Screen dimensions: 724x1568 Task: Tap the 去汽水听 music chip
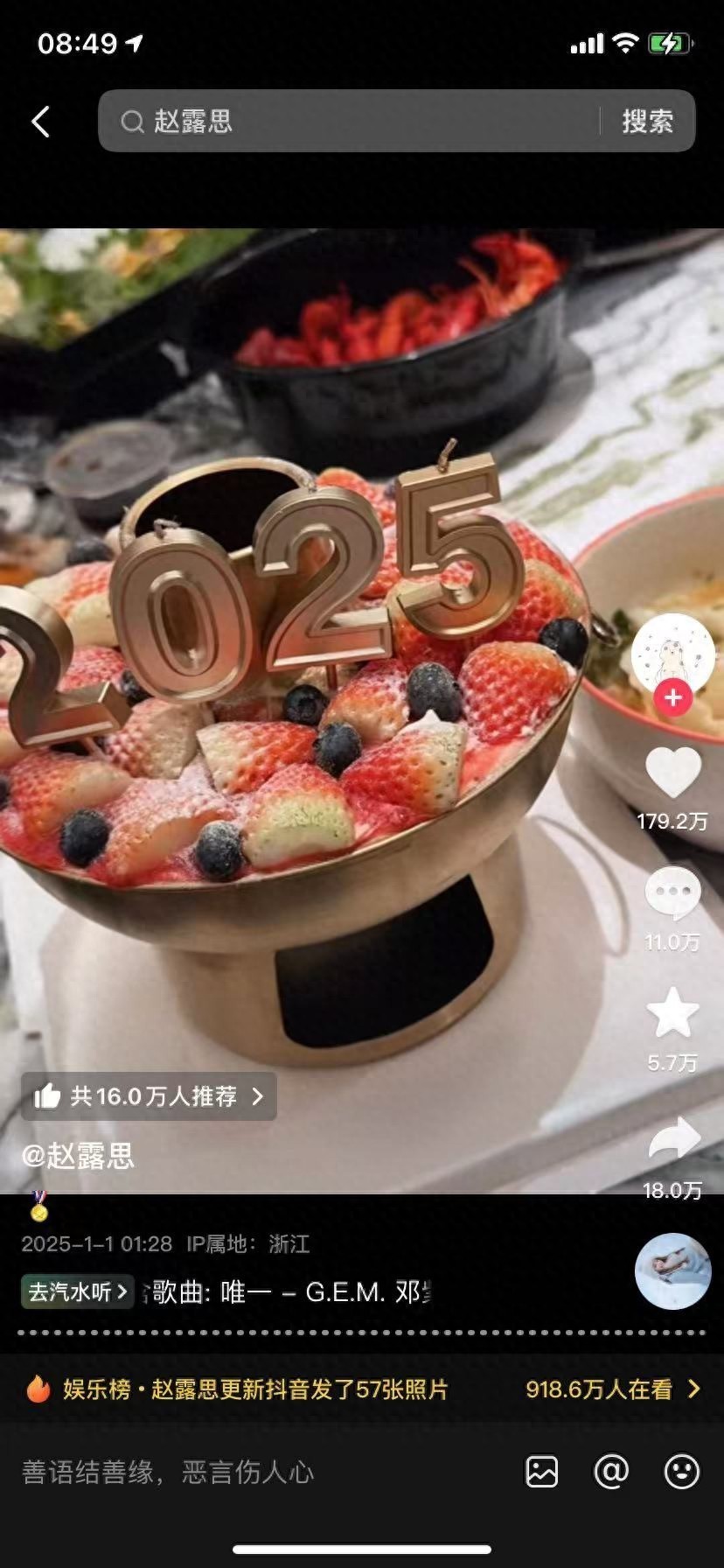click(77, 1291)
